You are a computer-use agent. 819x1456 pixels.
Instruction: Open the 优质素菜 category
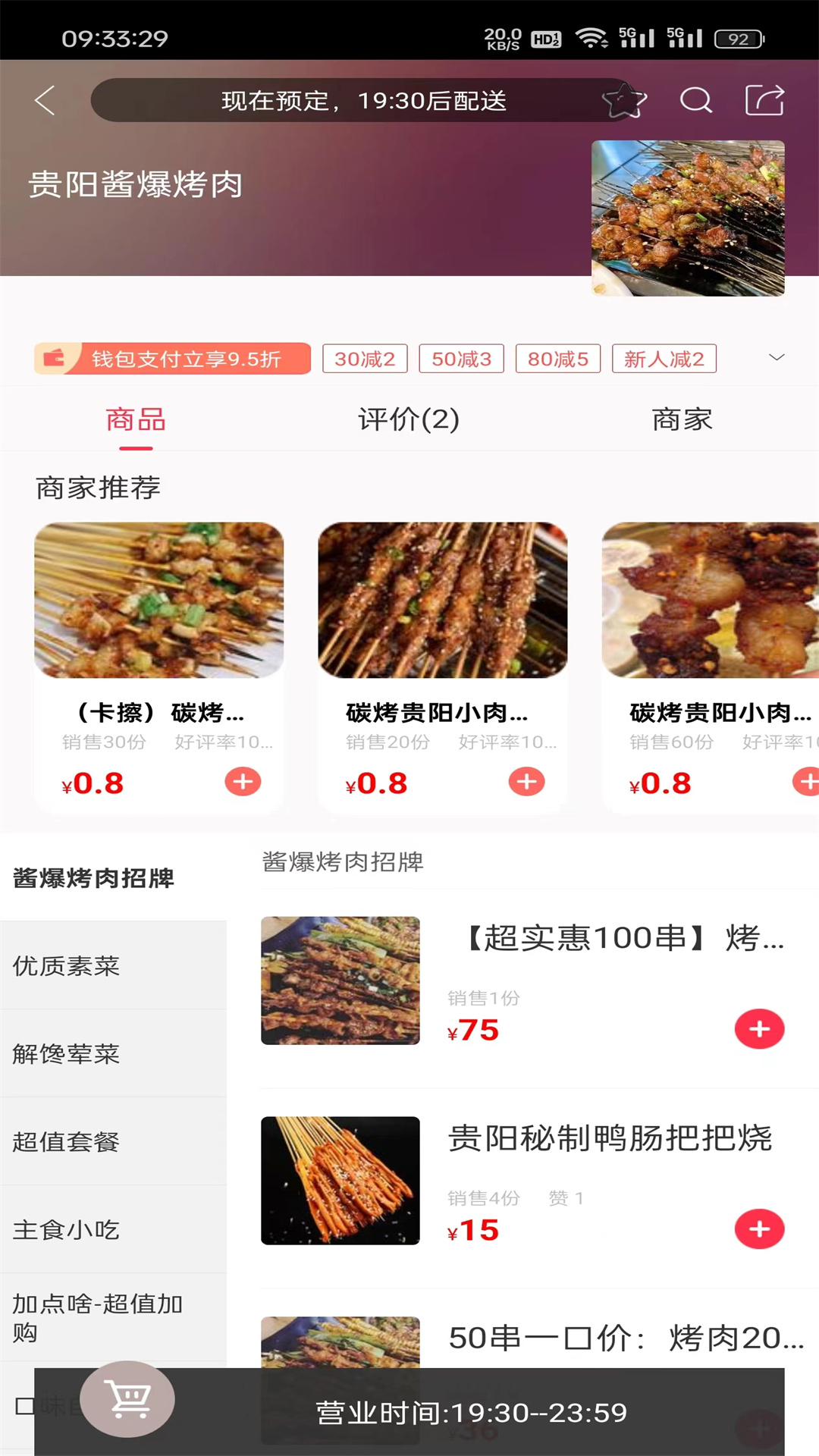click(x=67, y=965)
